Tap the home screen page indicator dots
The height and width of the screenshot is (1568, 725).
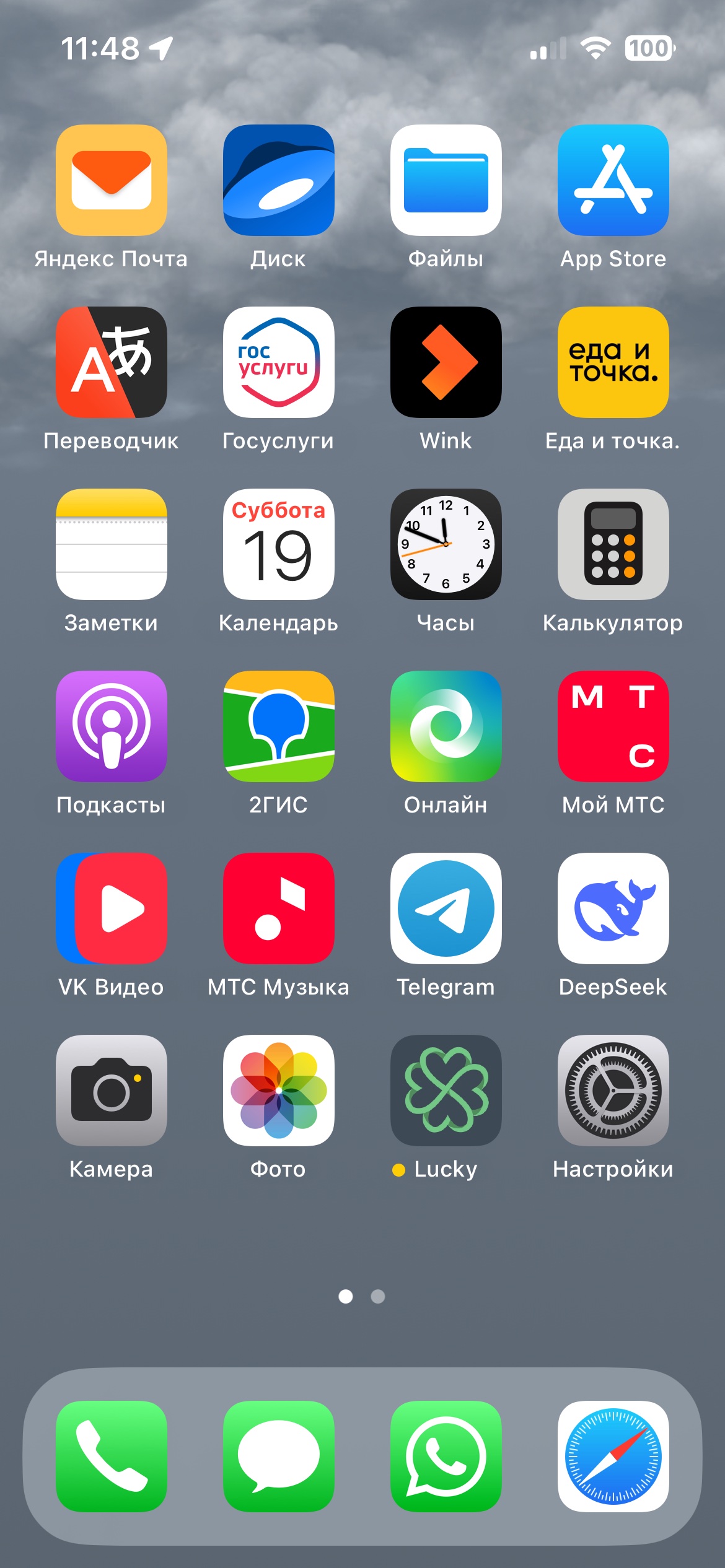362,1296
